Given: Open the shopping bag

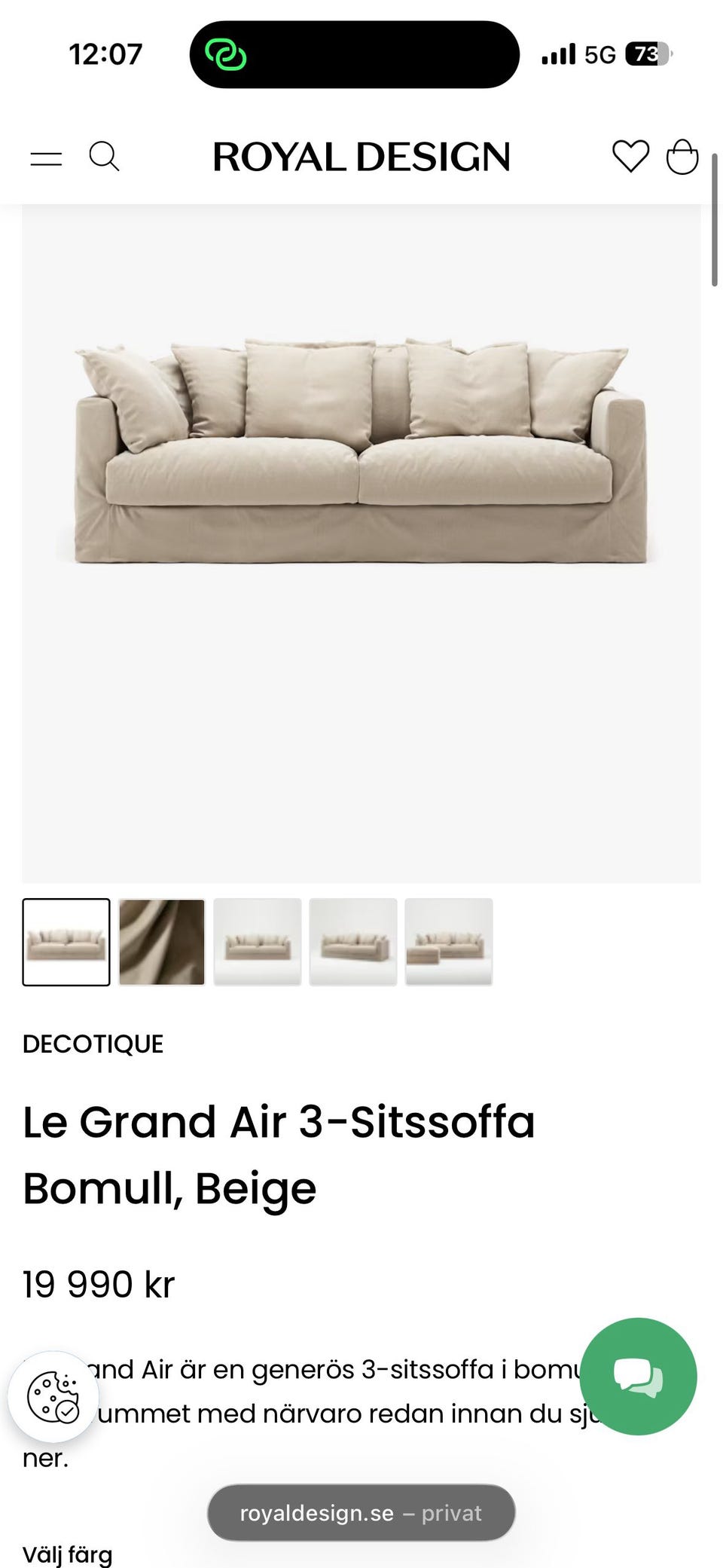Looking at the screenshot, I should pyautogui.click(x=682, y=157).
